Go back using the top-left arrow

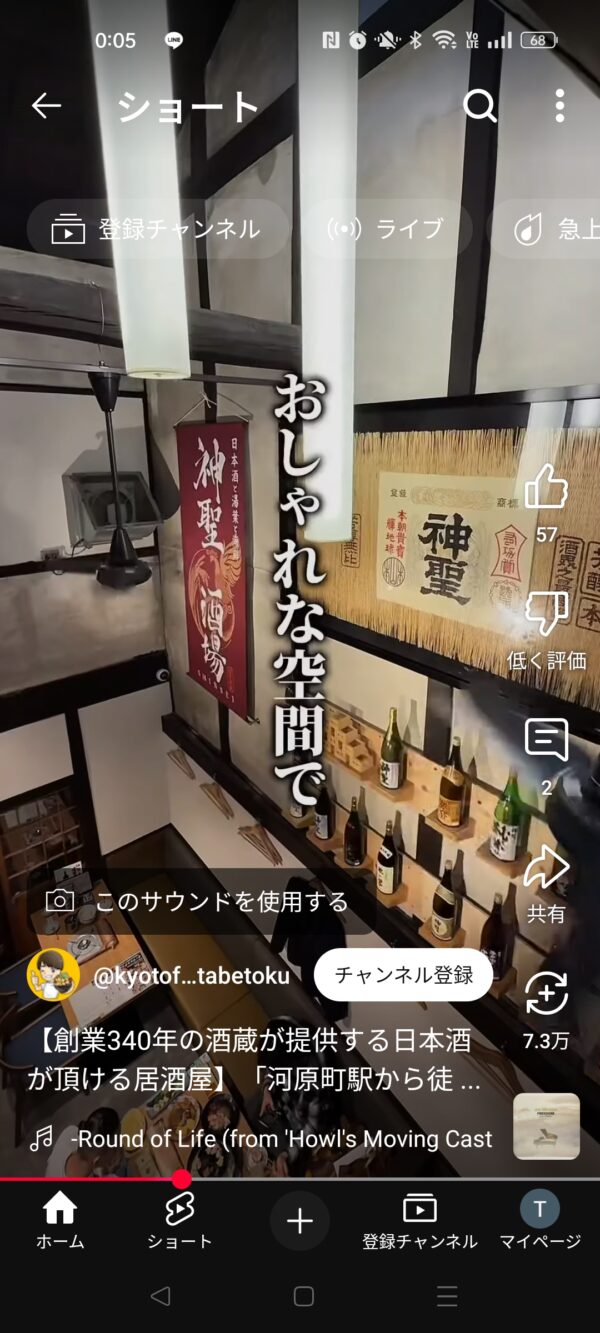(46, 105)
